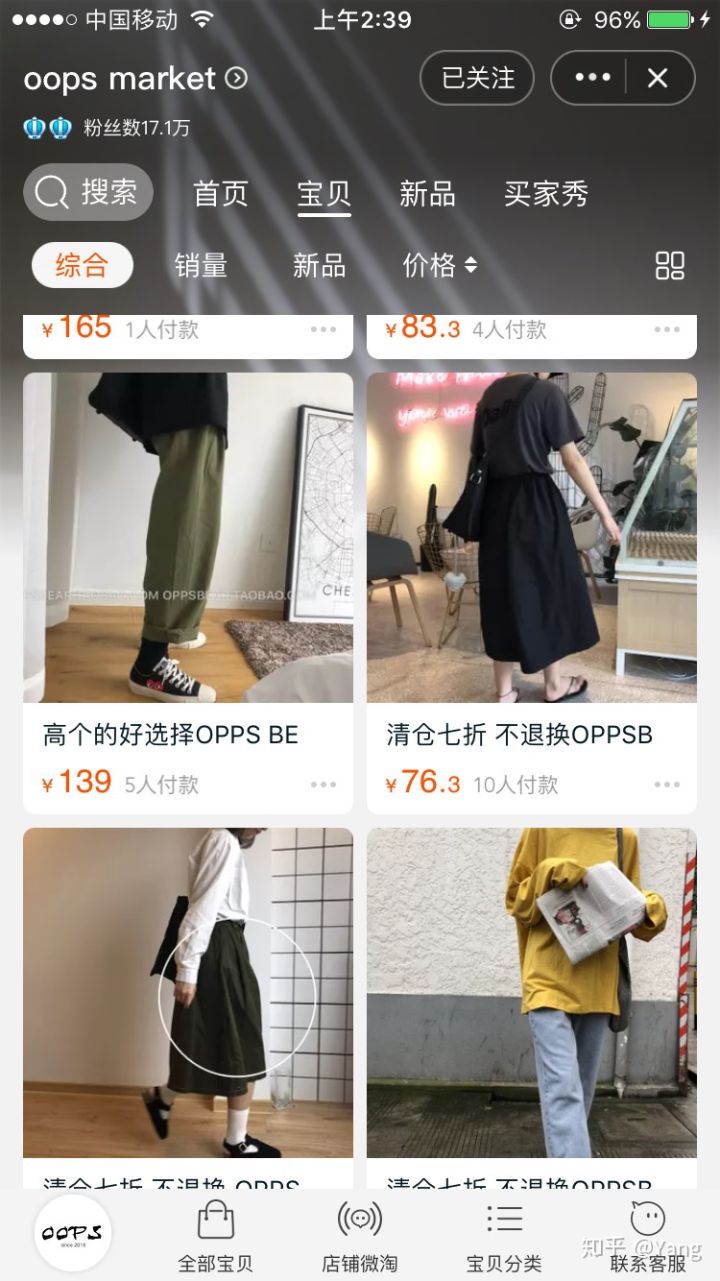Open 店铺微淘 in the bottom bar
720x1281 pixels.
click(x=360, y=1236)
